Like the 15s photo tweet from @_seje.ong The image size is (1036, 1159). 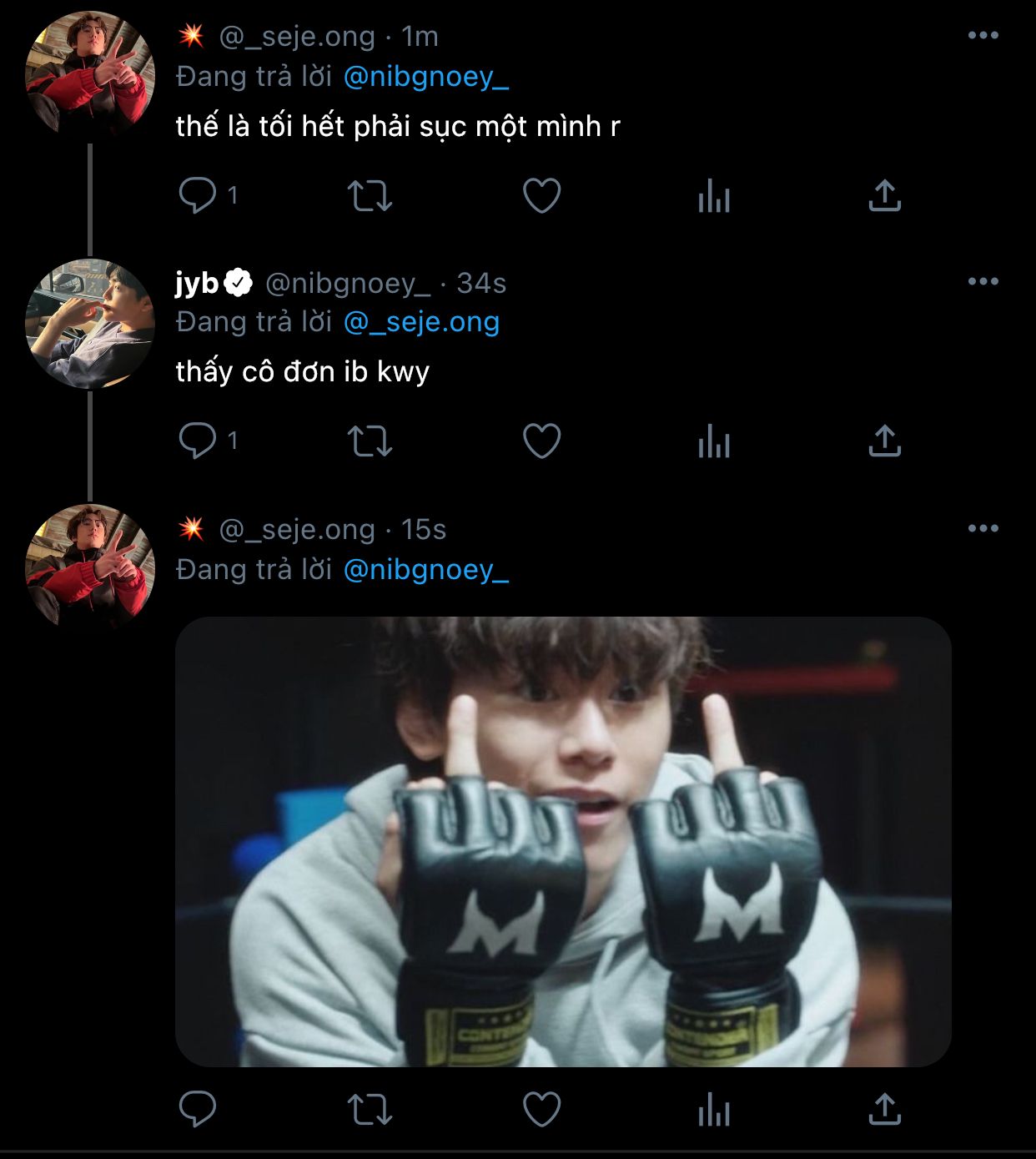click(541, 1109)
